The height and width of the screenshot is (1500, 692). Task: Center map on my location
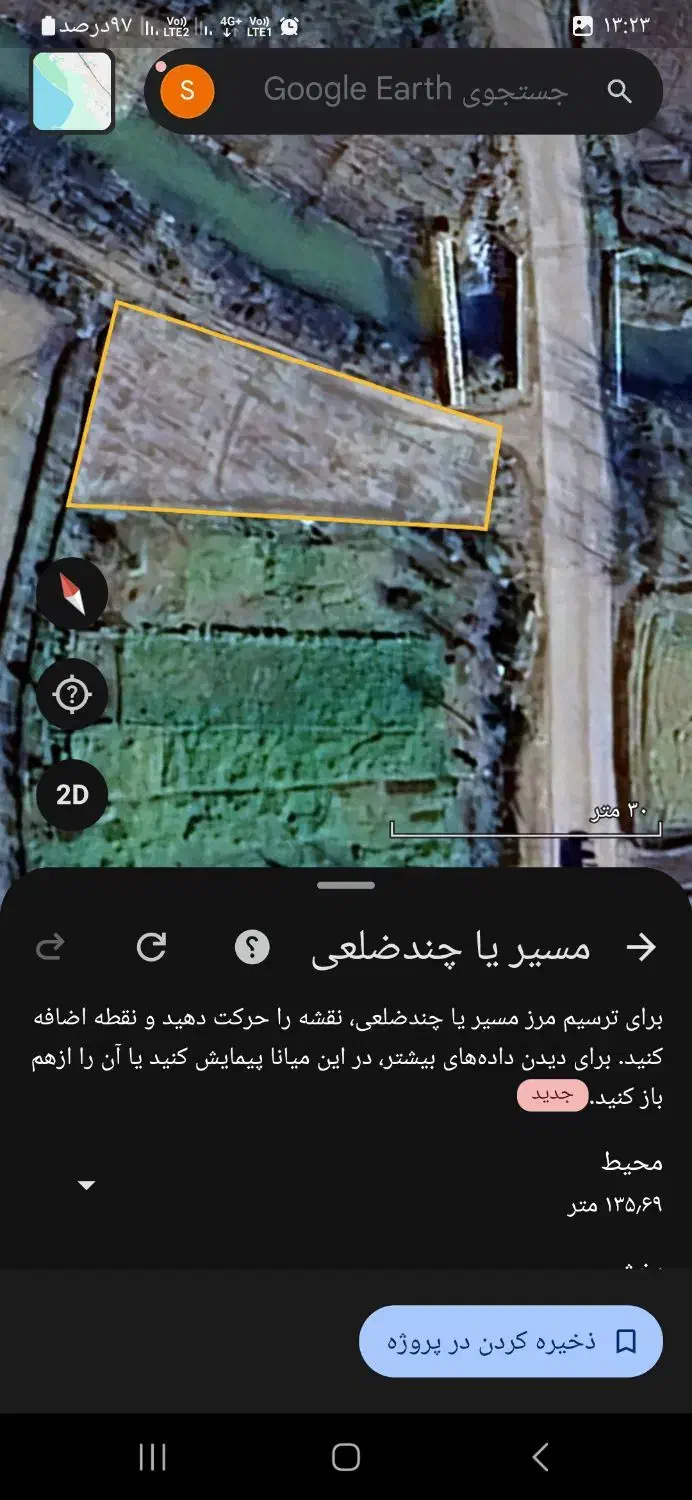point(72,694)
